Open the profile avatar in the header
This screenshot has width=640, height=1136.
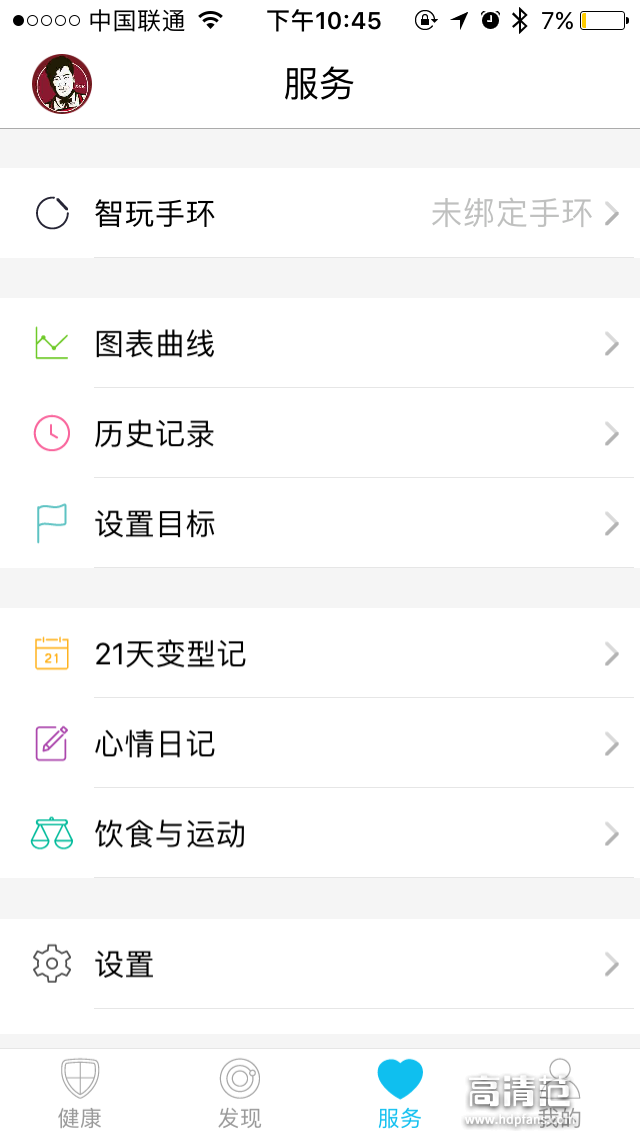(x=62, y=84)
